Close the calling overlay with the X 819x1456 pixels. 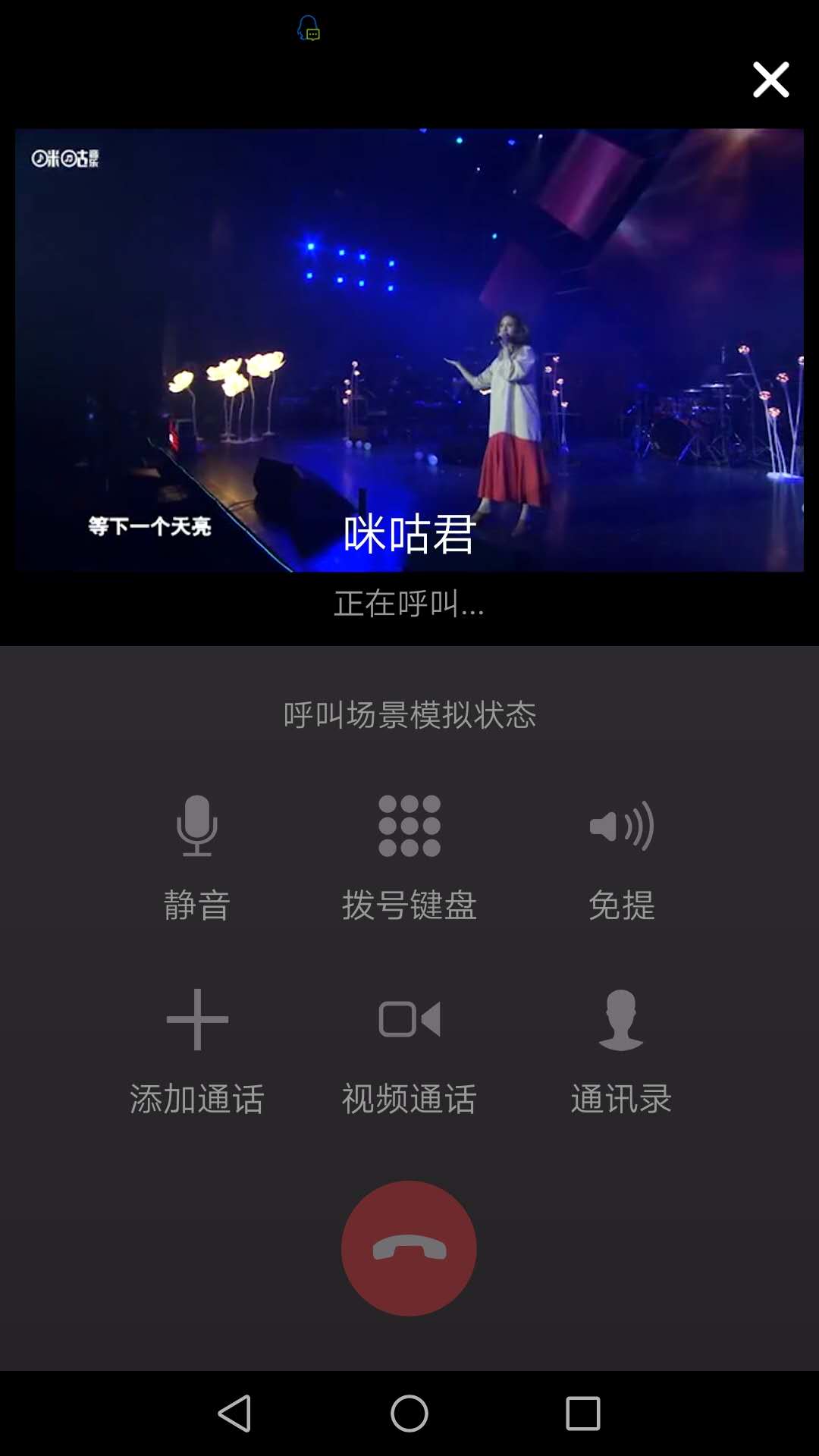tap(771, 80)
